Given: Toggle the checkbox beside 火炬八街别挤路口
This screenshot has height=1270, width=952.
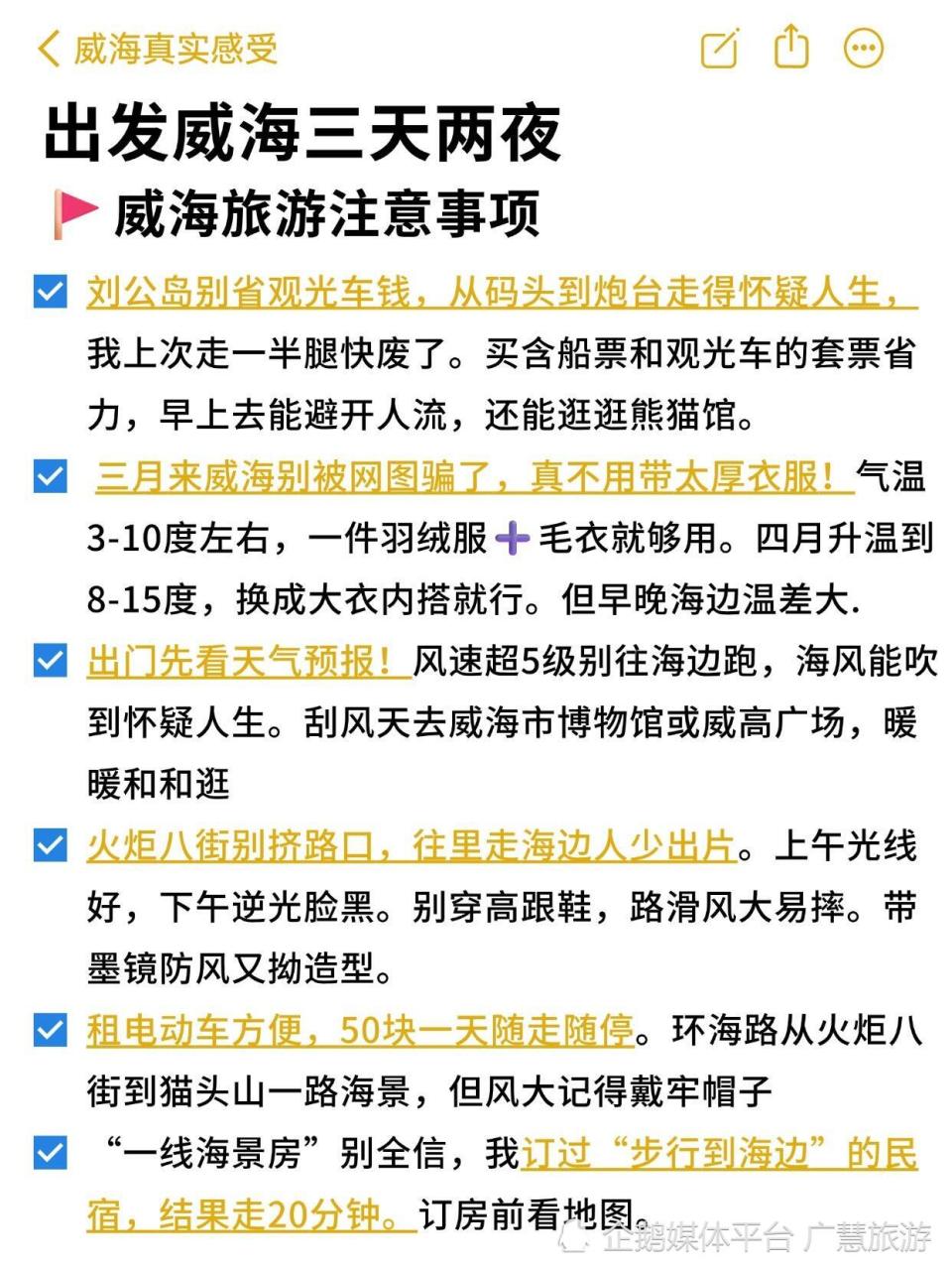Looking at the screenshot, I should [48, 846].
